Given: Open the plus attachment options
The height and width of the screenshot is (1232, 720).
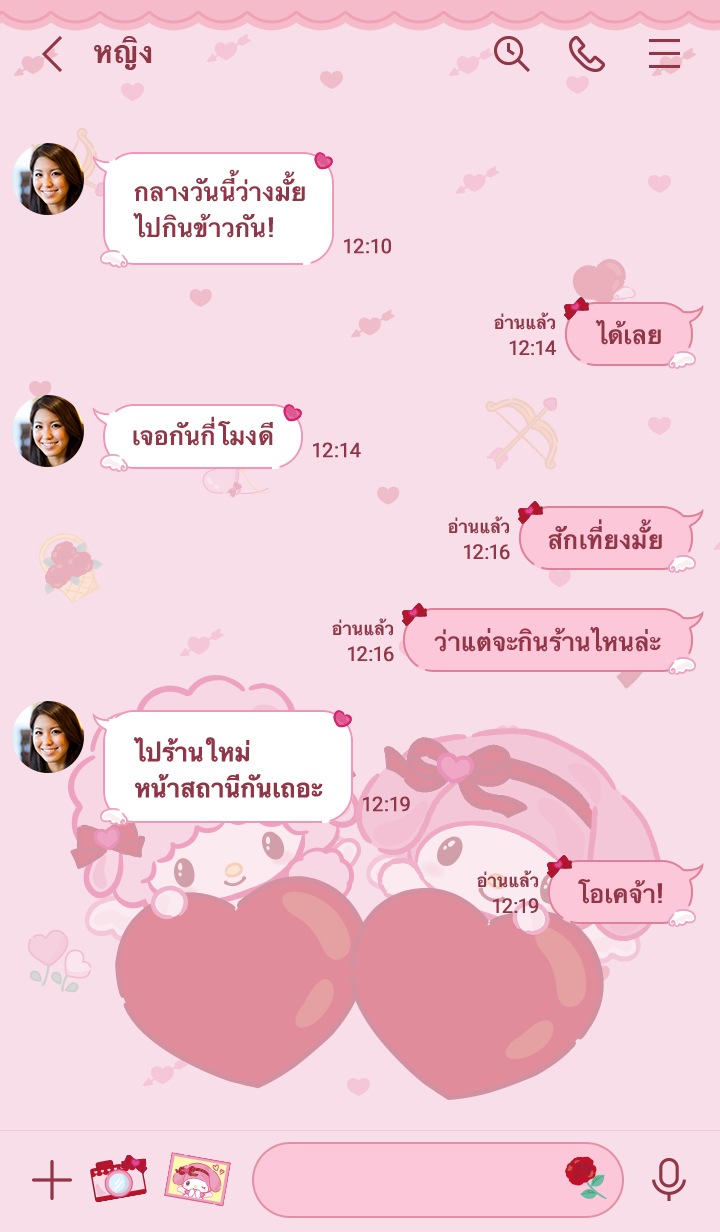Looking at the screenshot, I should point(51,1180).
